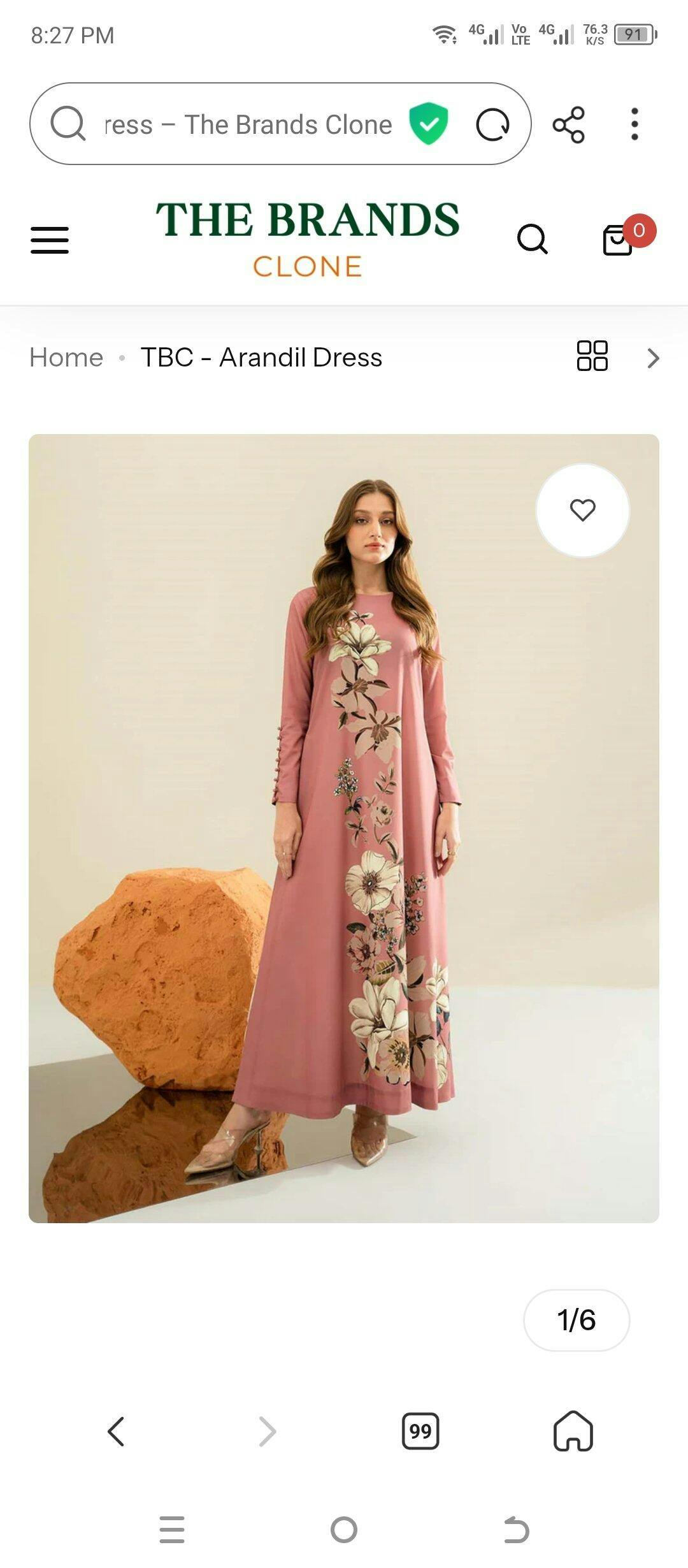Image resolution: width=688 pixels, height=1568 pixels.
Task: Open the site security shield
Action: point(429,123)
